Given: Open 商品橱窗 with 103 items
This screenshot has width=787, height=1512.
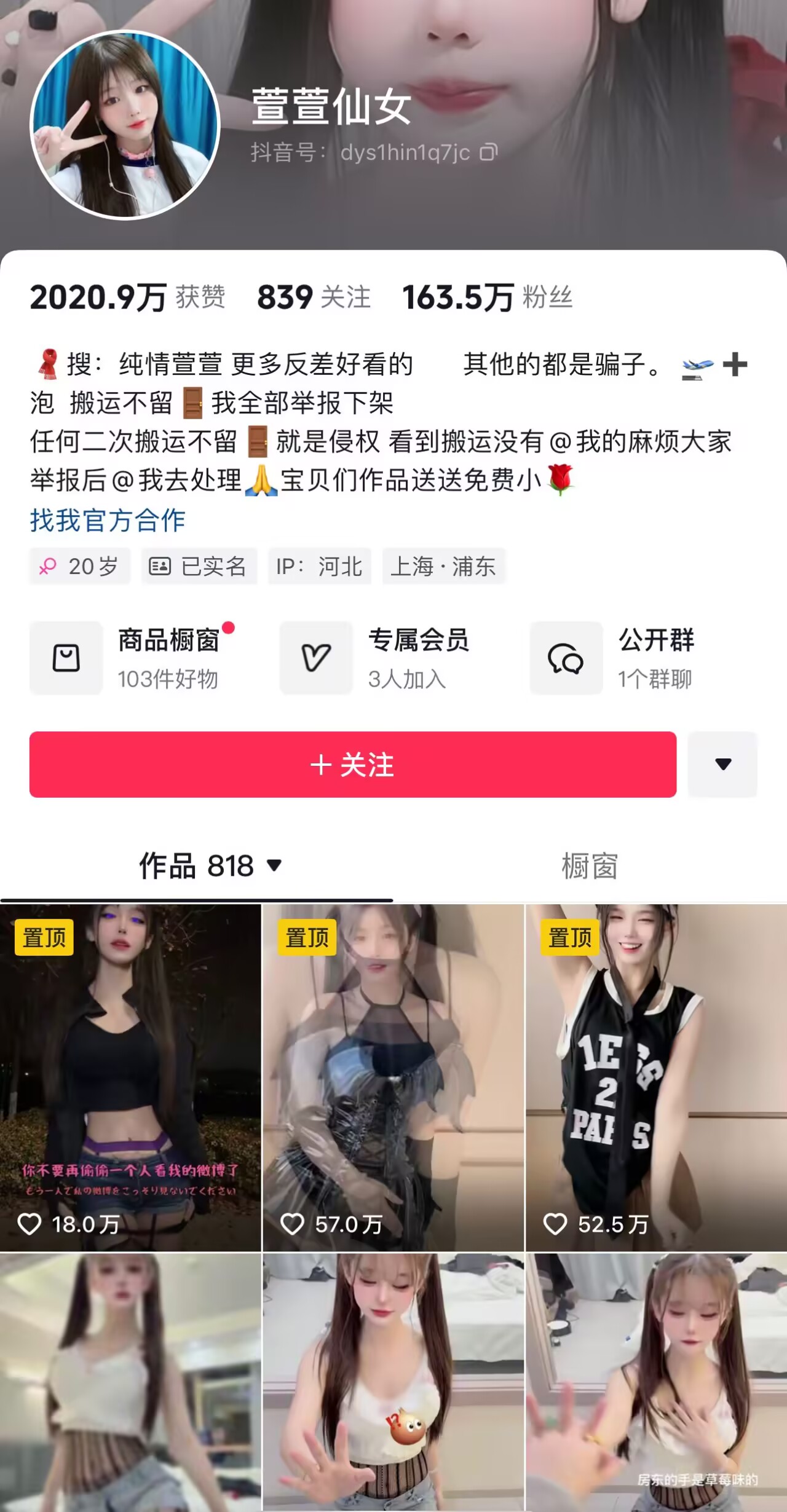Looking at the screenshot, I should 132,658.
